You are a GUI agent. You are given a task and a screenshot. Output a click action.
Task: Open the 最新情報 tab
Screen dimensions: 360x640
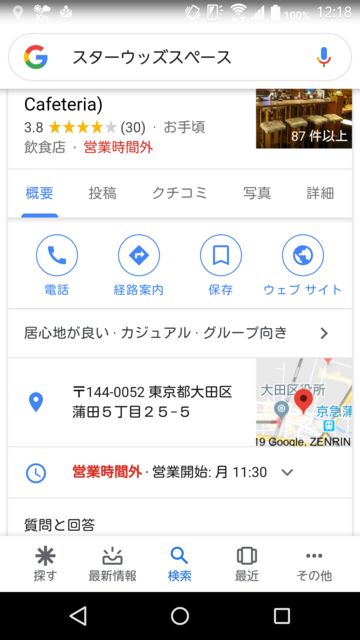(112, 564)
